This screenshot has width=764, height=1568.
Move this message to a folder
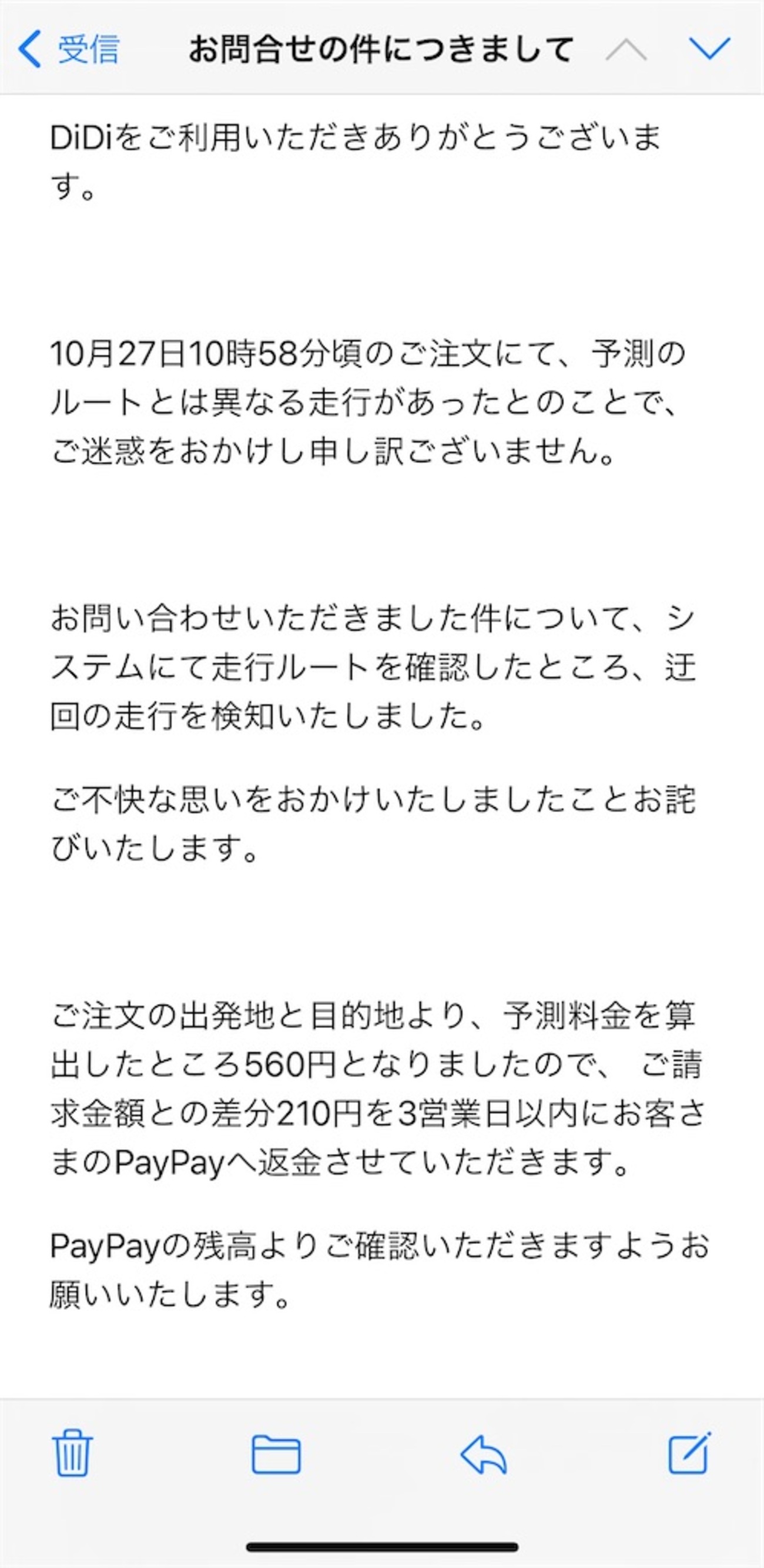(276, 1454)
